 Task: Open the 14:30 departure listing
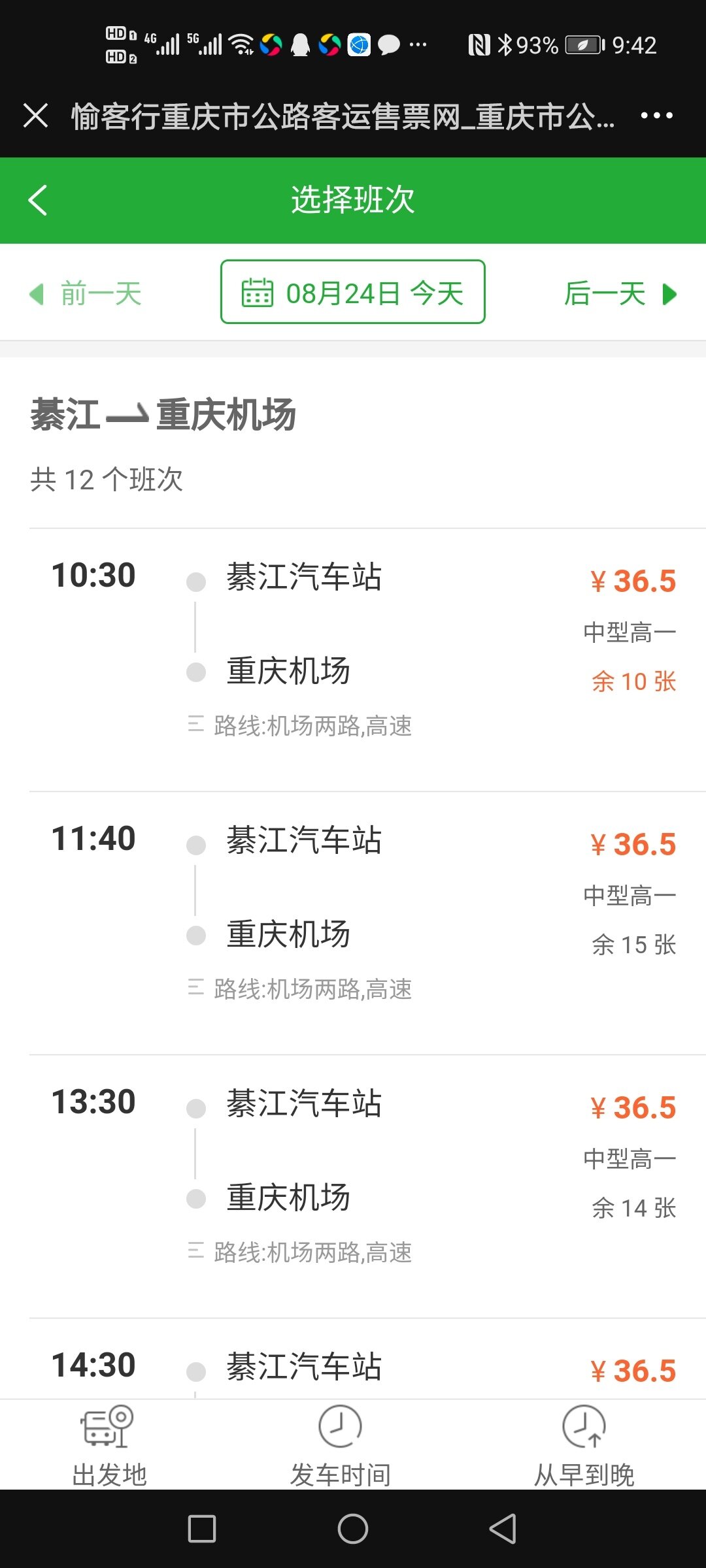tap(353, 1365)
